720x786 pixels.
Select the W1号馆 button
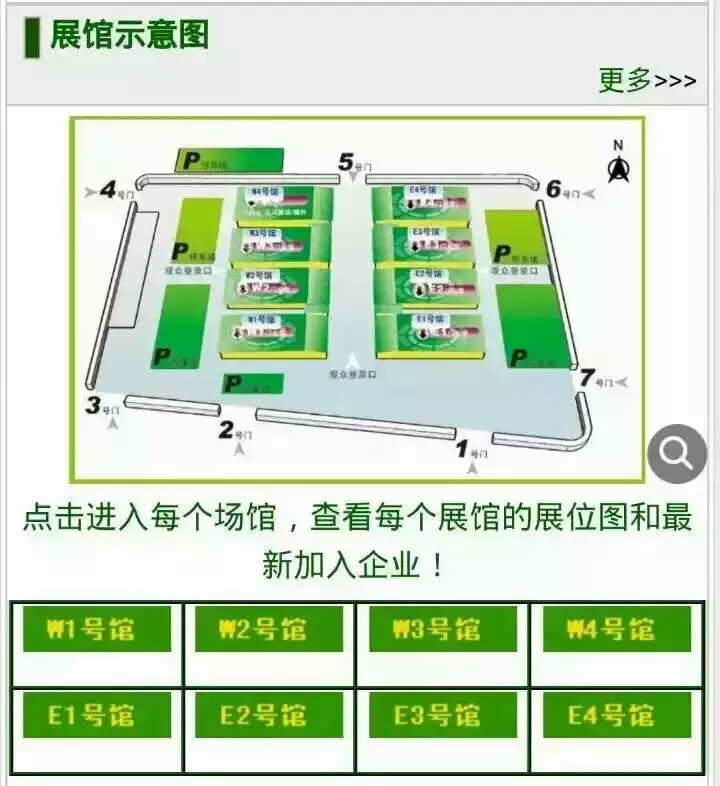[97, 630]
